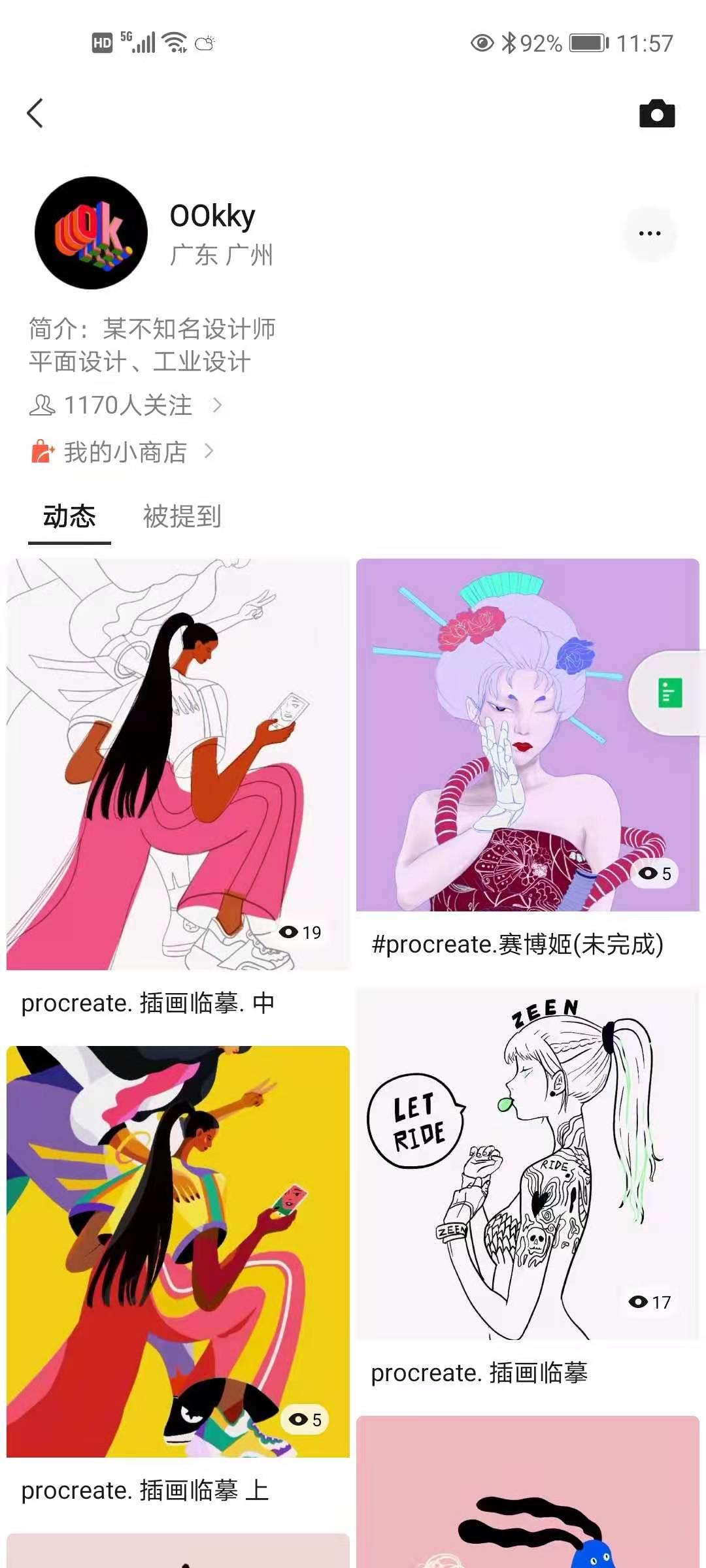This screenshot has width=706, height=1568.
Task: Open 我的小商店 shop link
Action: (x=123, y=452)
